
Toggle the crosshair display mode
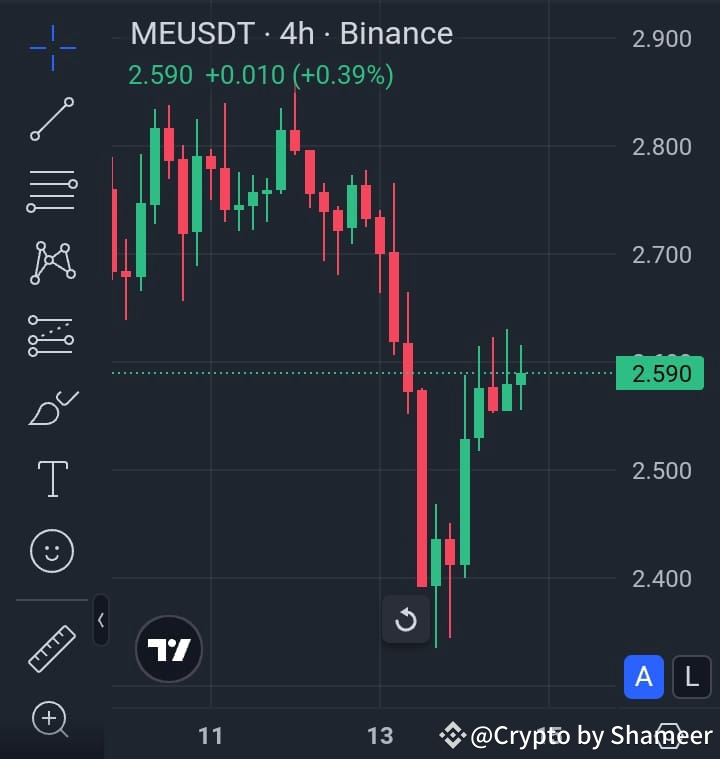pyautogui.click(x=52, y=47)
